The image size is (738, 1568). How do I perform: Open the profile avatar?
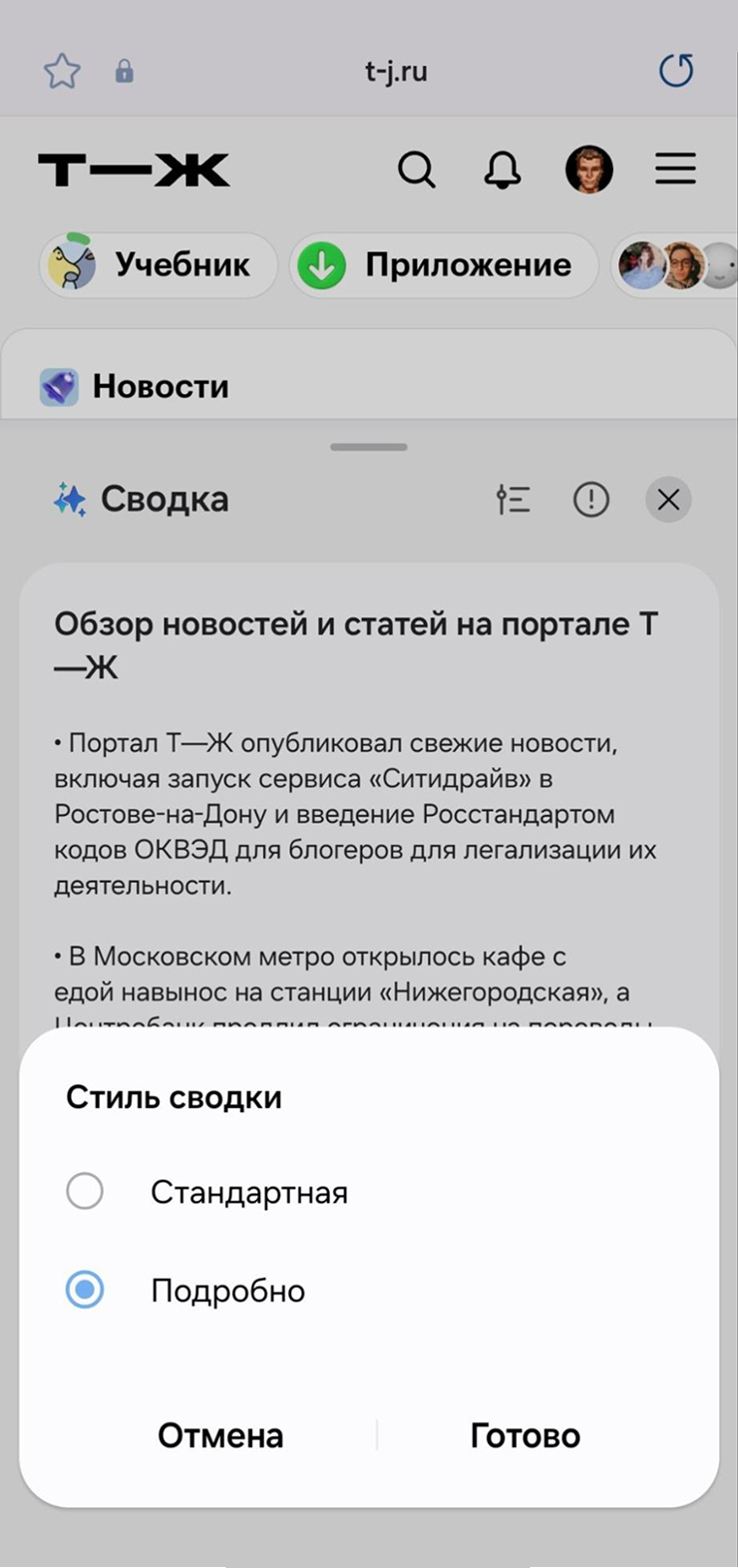click(x=589, y=170)
